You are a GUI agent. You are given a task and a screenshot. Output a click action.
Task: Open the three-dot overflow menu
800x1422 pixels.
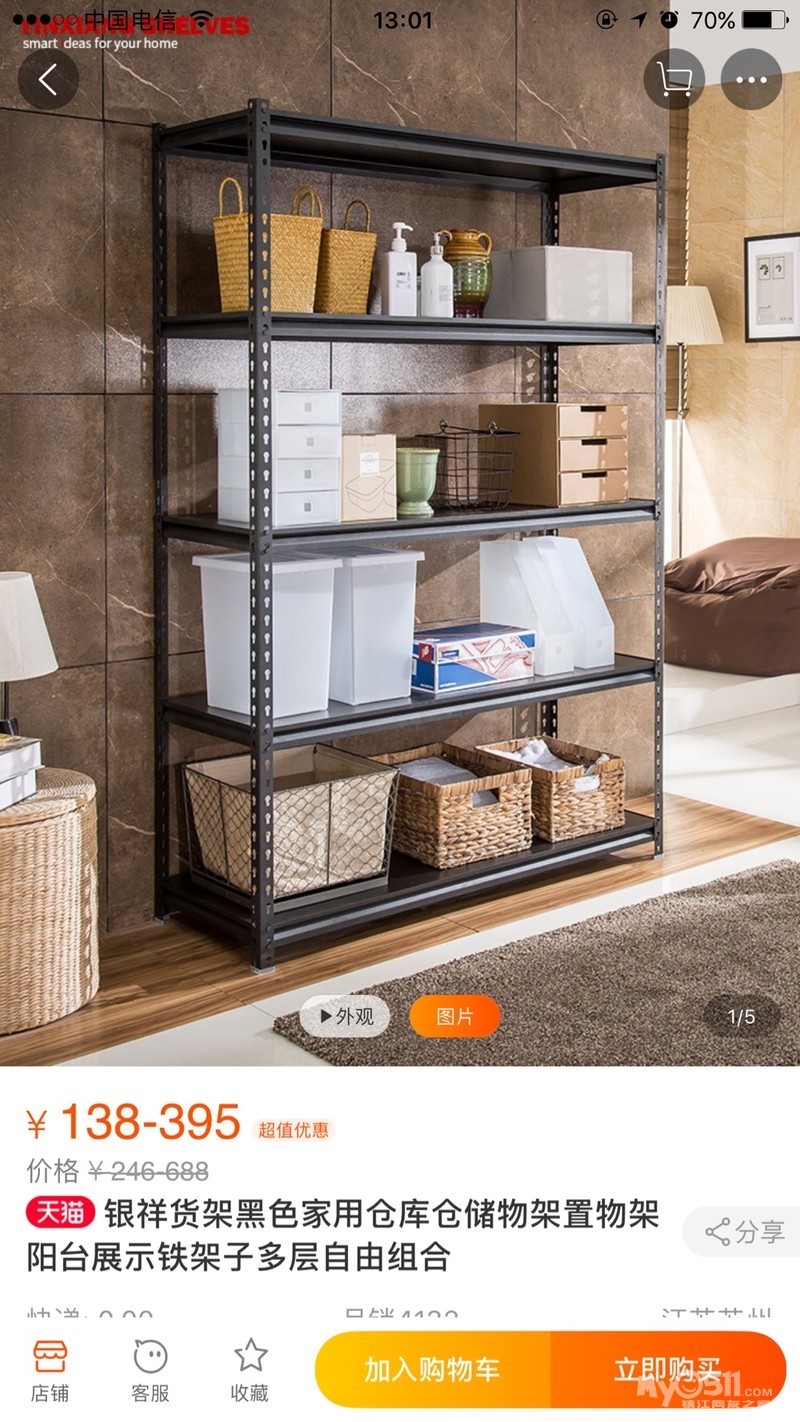pyautogui.click(x=751, y=79)
